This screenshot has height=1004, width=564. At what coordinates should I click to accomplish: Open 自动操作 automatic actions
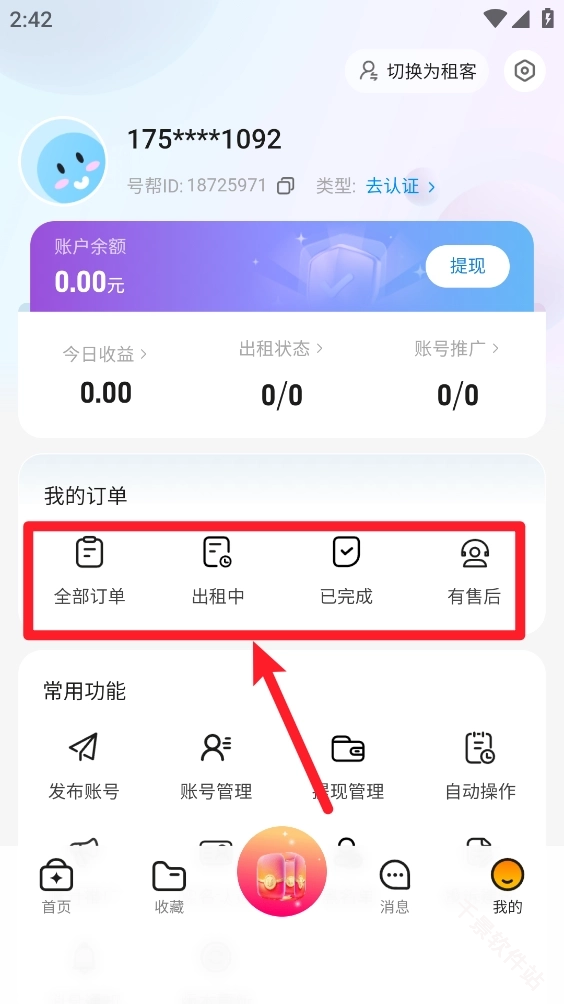(x=480, y=766)
